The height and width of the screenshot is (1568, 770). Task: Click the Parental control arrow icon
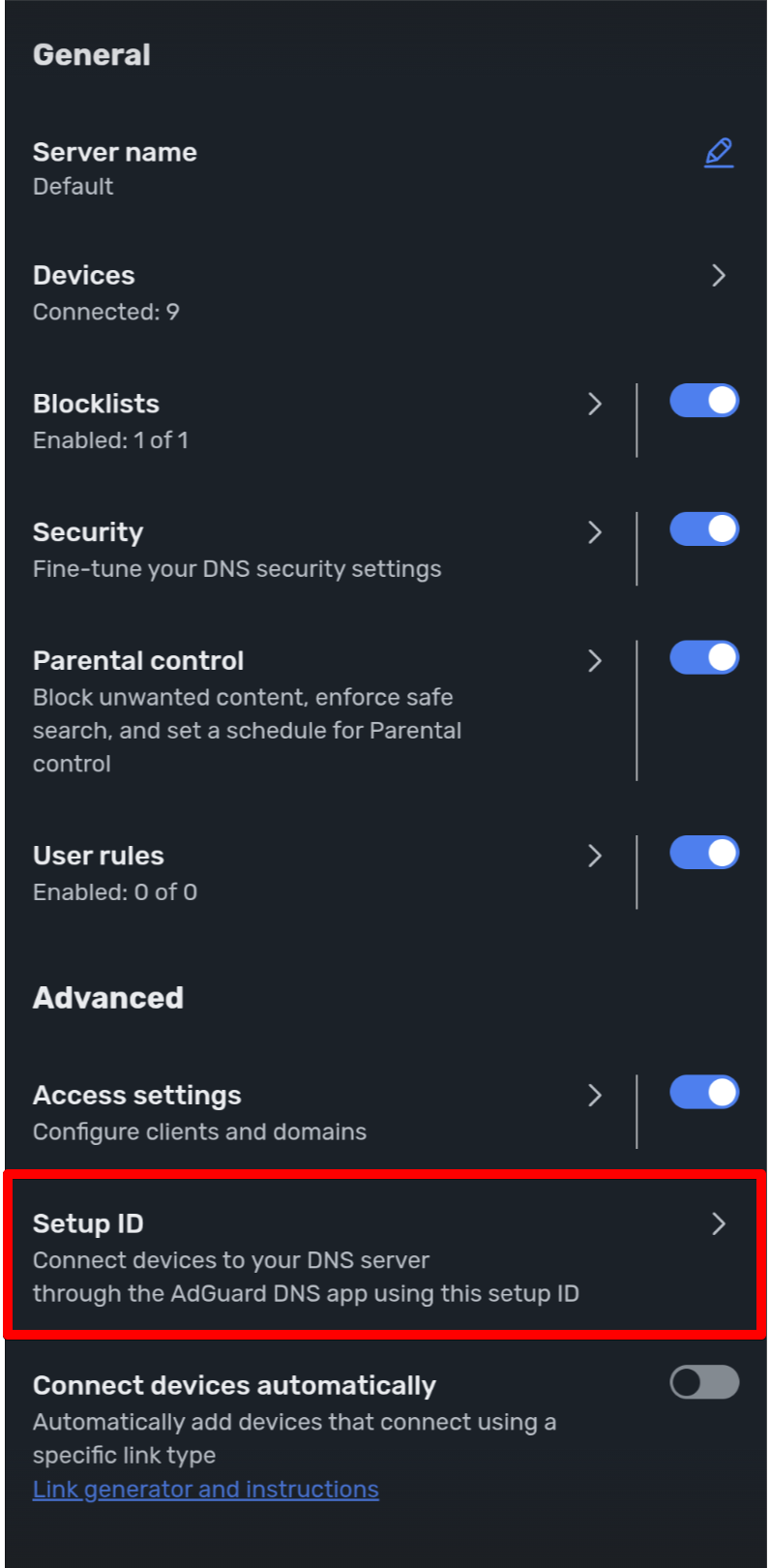coord(595,661)
